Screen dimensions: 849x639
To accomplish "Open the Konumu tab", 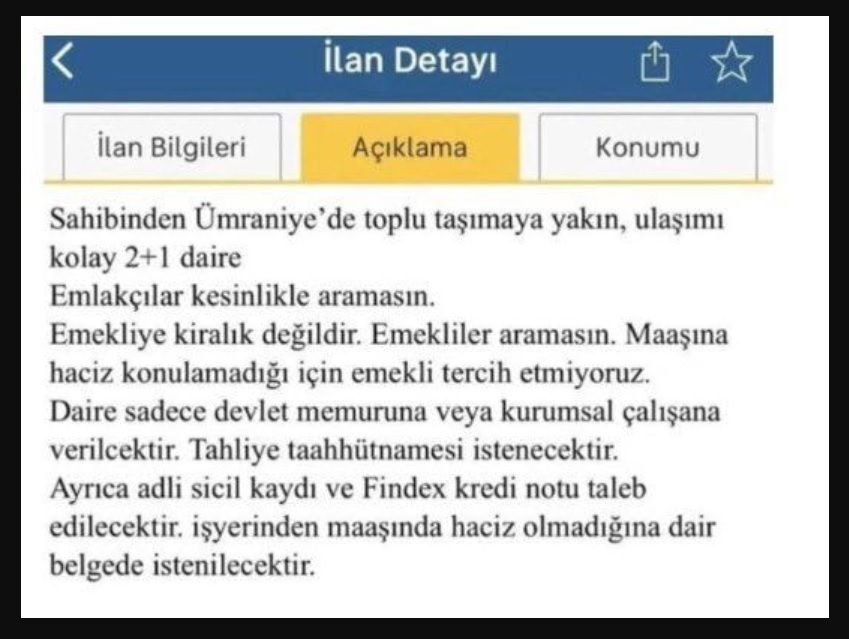I will coord(648,147).
